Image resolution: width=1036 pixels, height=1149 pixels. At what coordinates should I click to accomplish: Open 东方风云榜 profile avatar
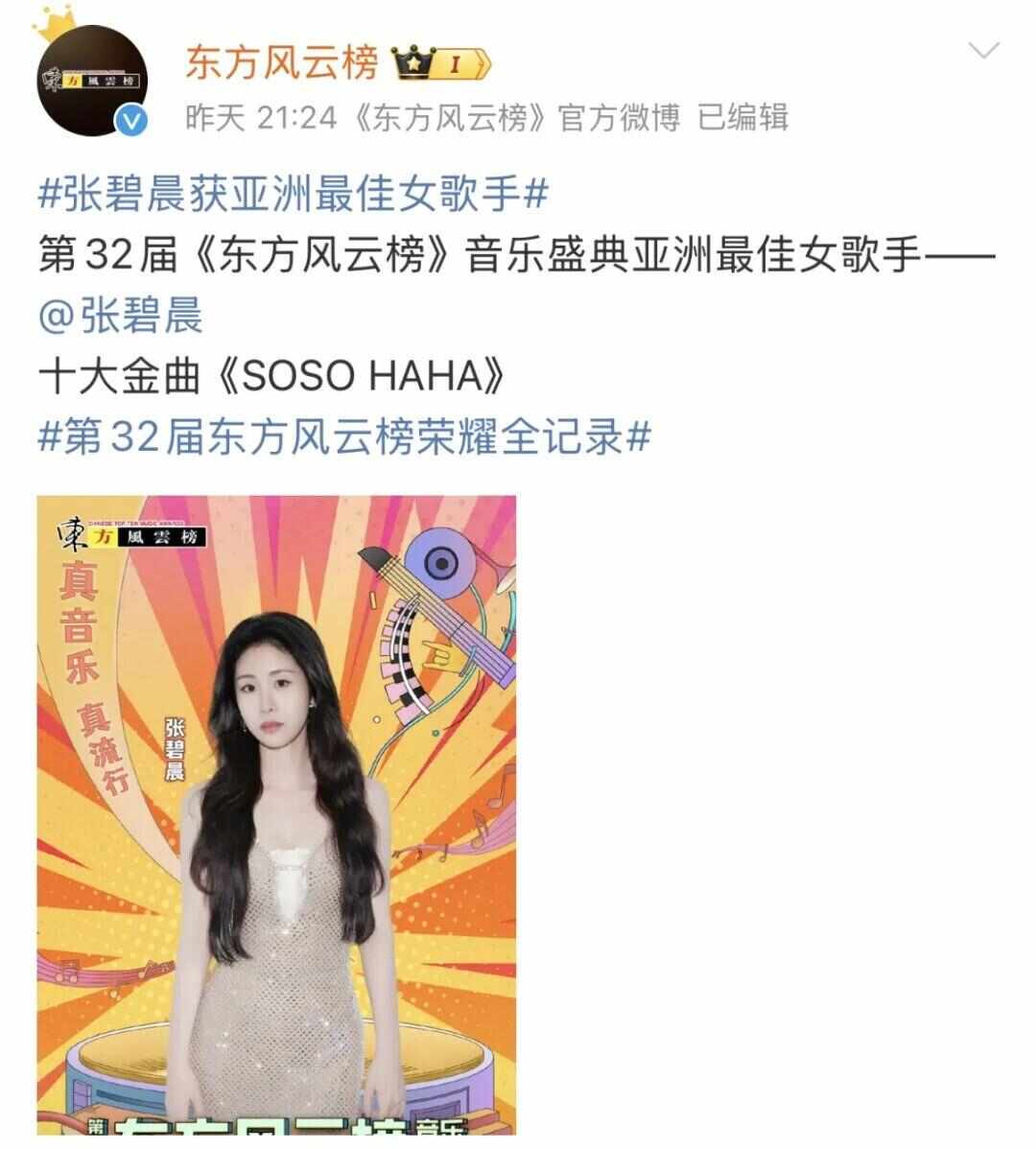[x=88, y=83]
